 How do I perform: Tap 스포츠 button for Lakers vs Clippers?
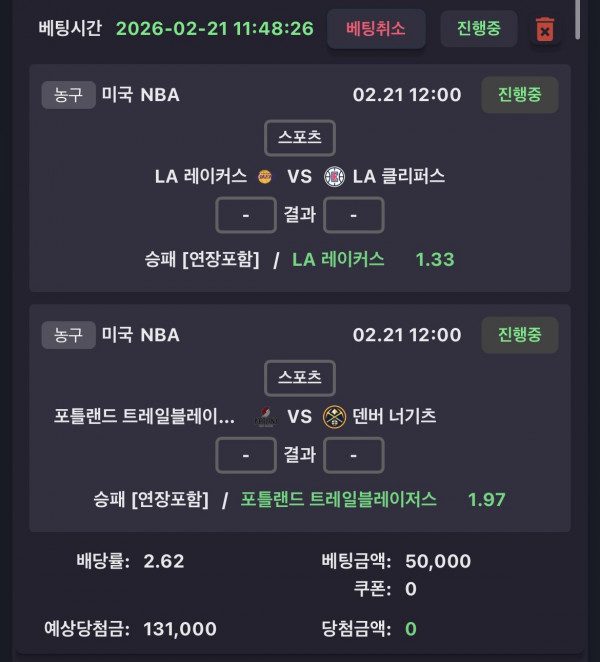(300, 137)
